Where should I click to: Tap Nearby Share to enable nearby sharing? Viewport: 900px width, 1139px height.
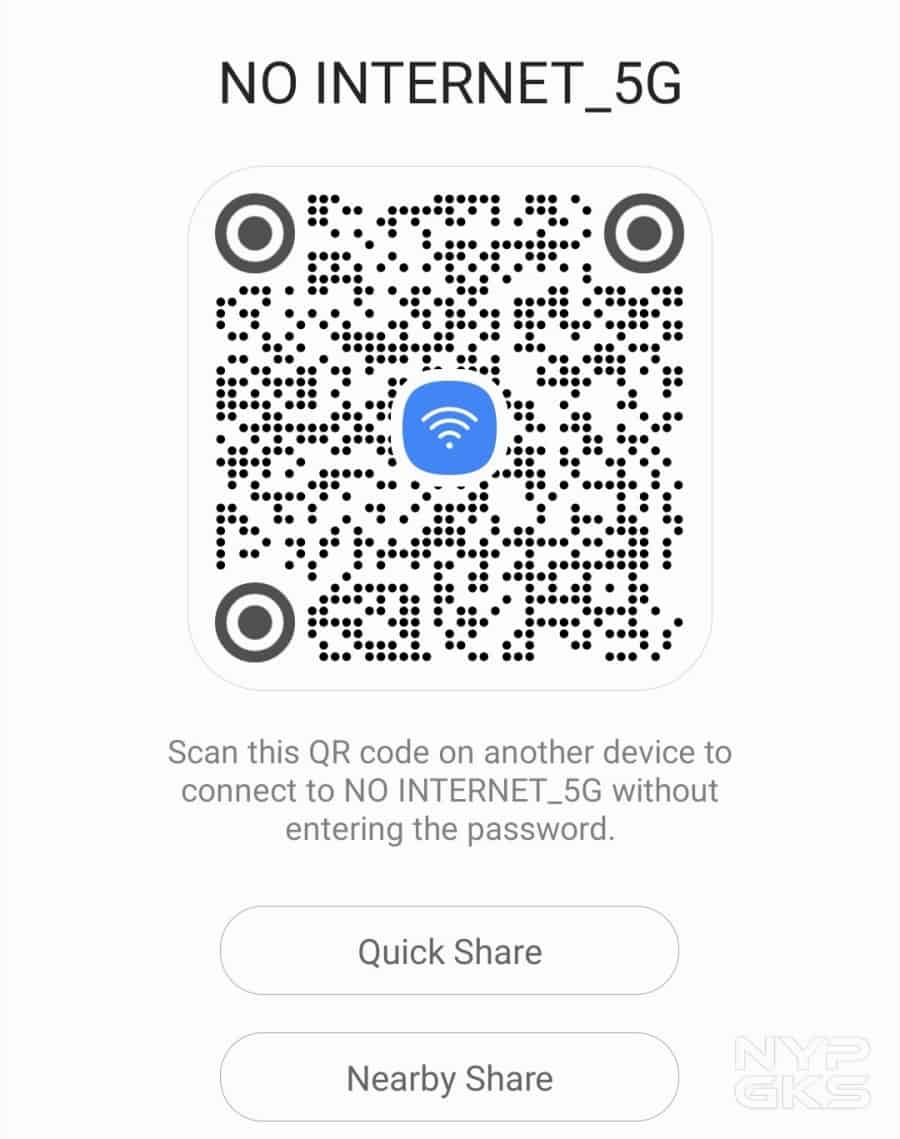point(449,1077)
